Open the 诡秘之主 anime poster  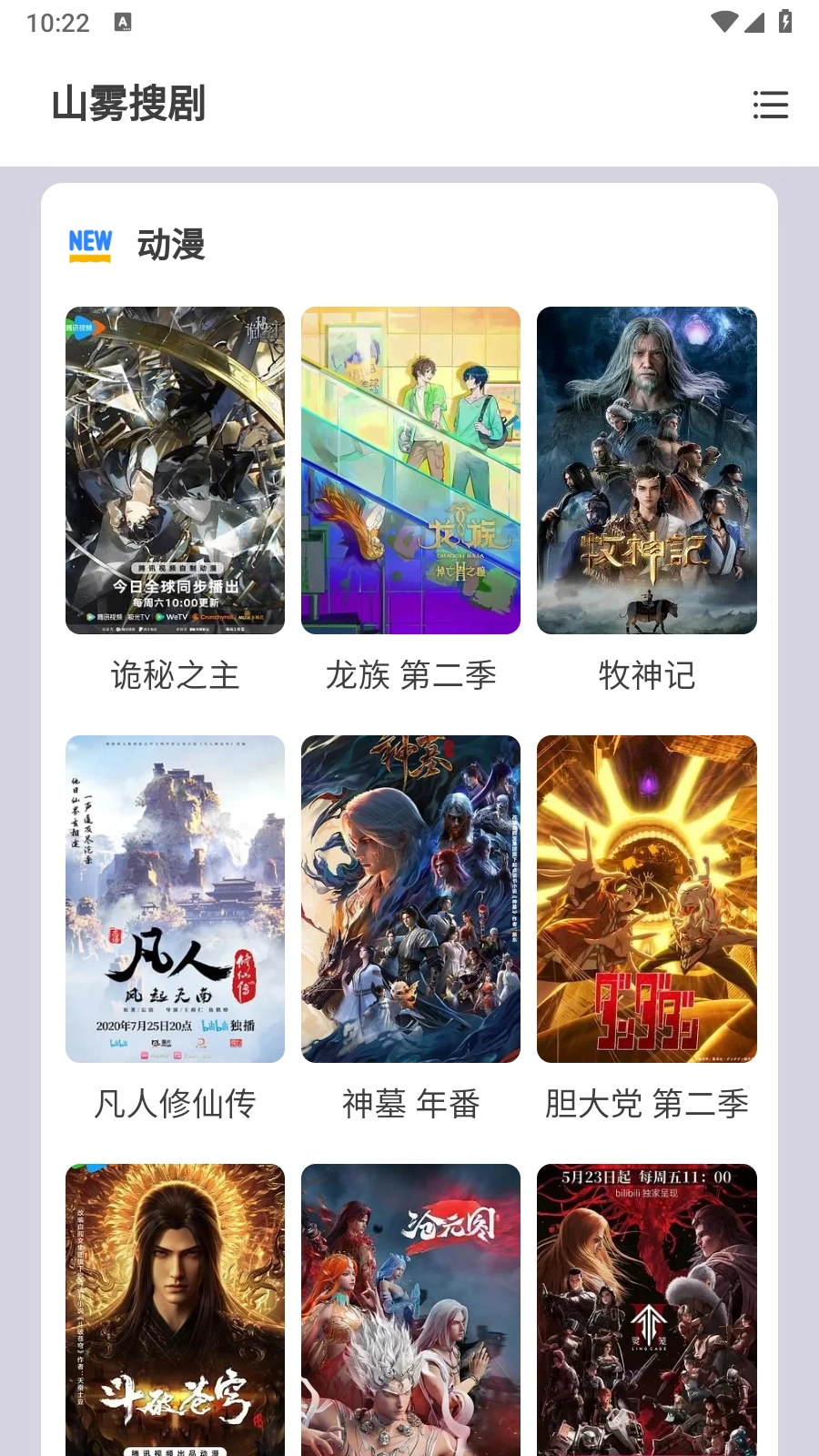pyautogui.click(x=174, y=470)
